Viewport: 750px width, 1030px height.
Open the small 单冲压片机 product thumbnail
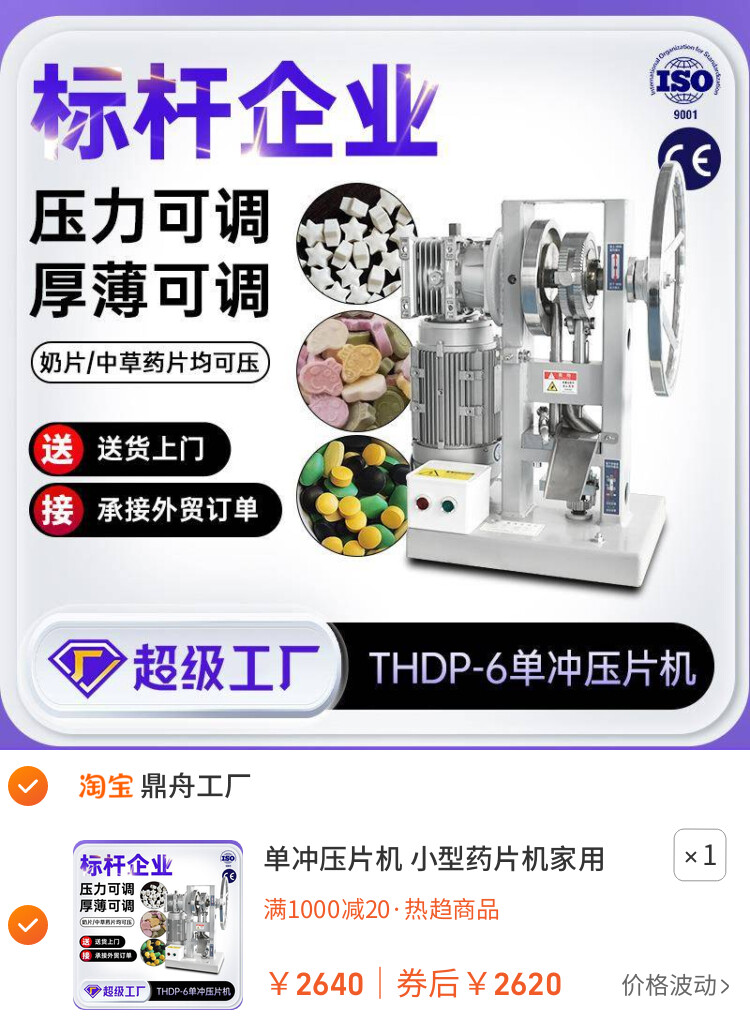tap(157, 925)
